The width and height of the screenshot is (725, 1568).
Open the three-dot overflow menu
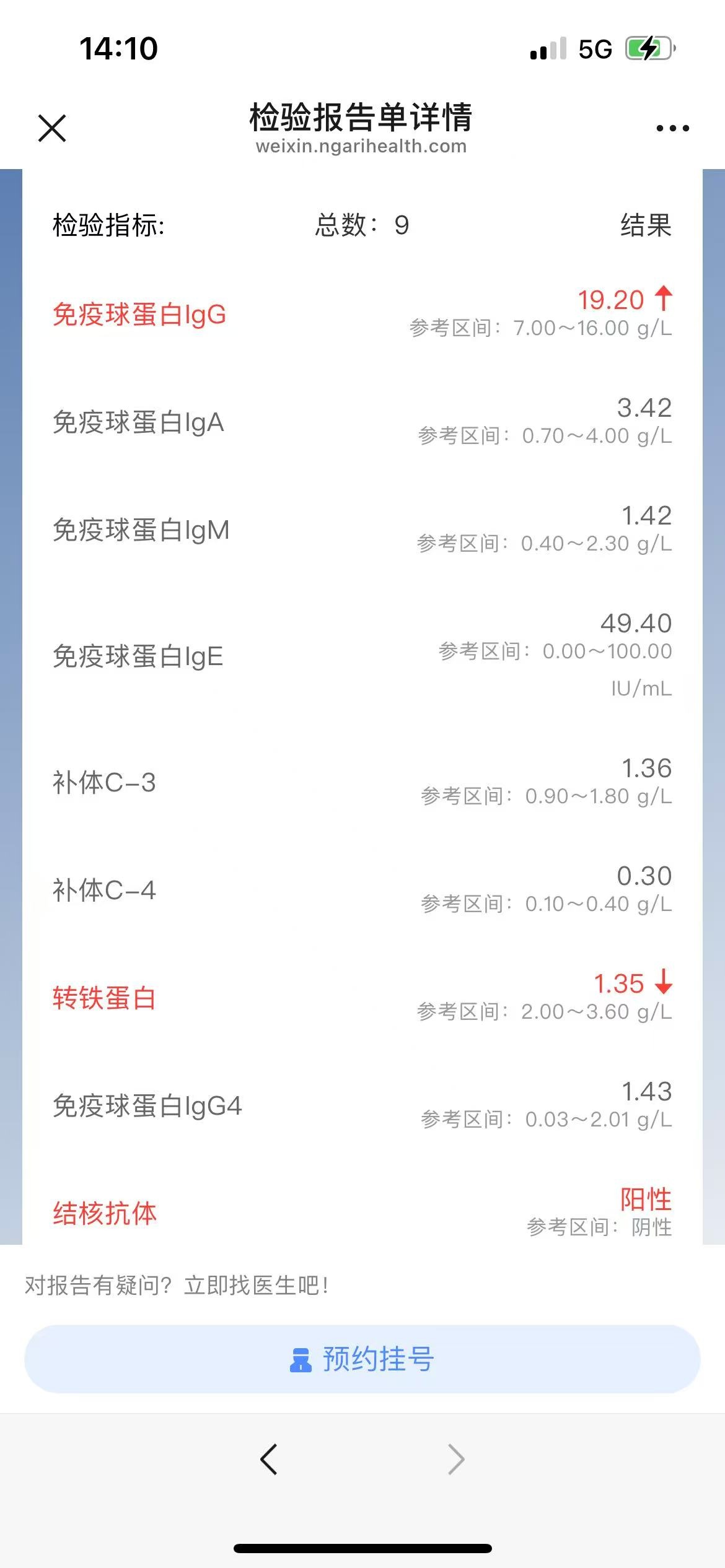tap(672, 128)
